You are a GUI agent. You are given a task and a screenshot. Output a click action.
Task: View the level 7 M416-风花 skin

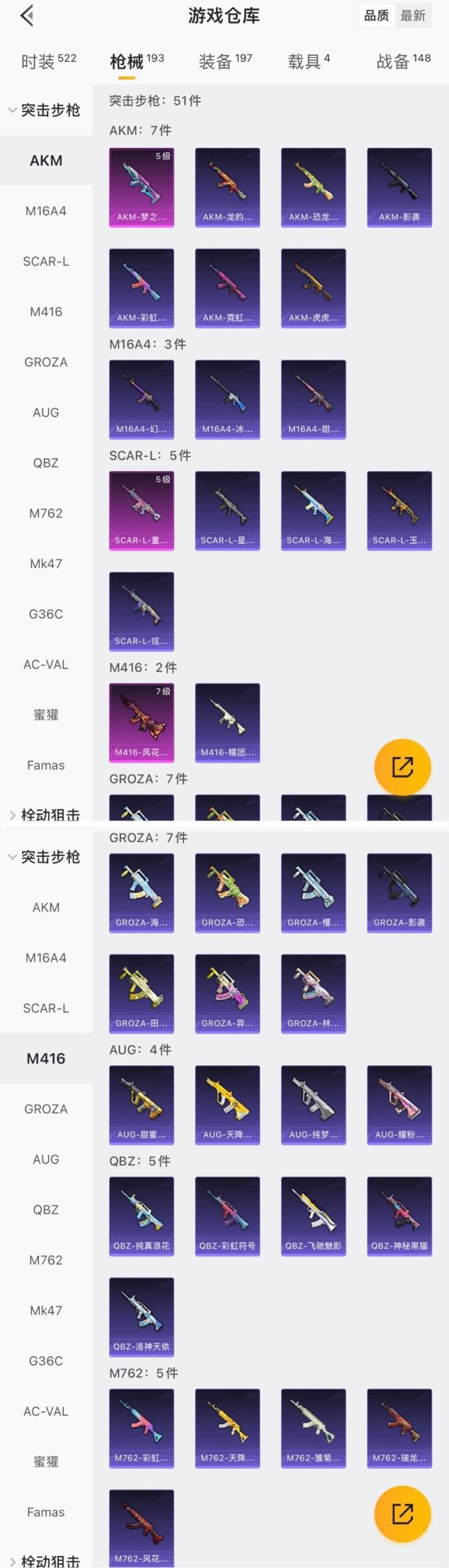(x=141, y=723)
